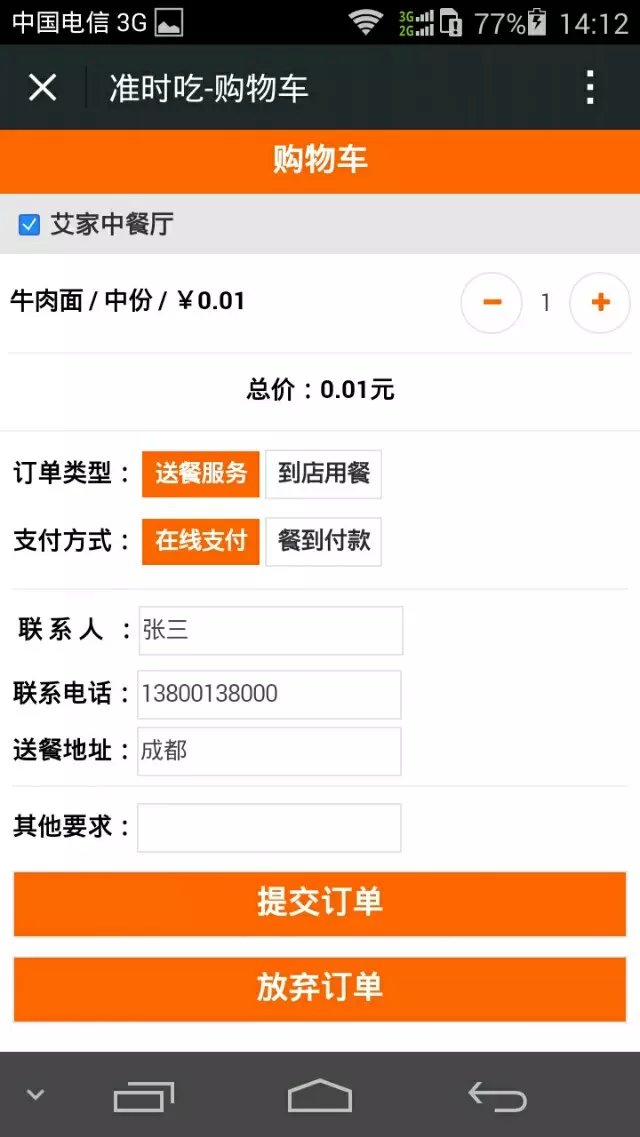The image size is (640, 1137).
Task: Go back using system back button
Action: pyautogui.click(x=497, y=1097)
